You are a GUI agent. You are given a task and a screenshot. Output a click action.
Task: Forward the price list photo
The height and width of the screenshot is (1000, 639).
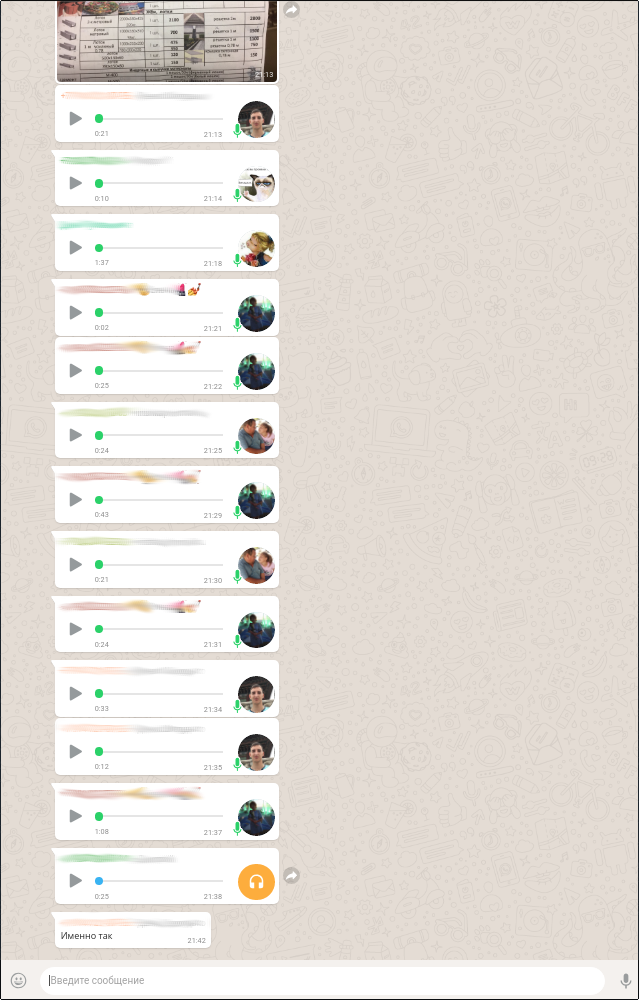(291, 9)
